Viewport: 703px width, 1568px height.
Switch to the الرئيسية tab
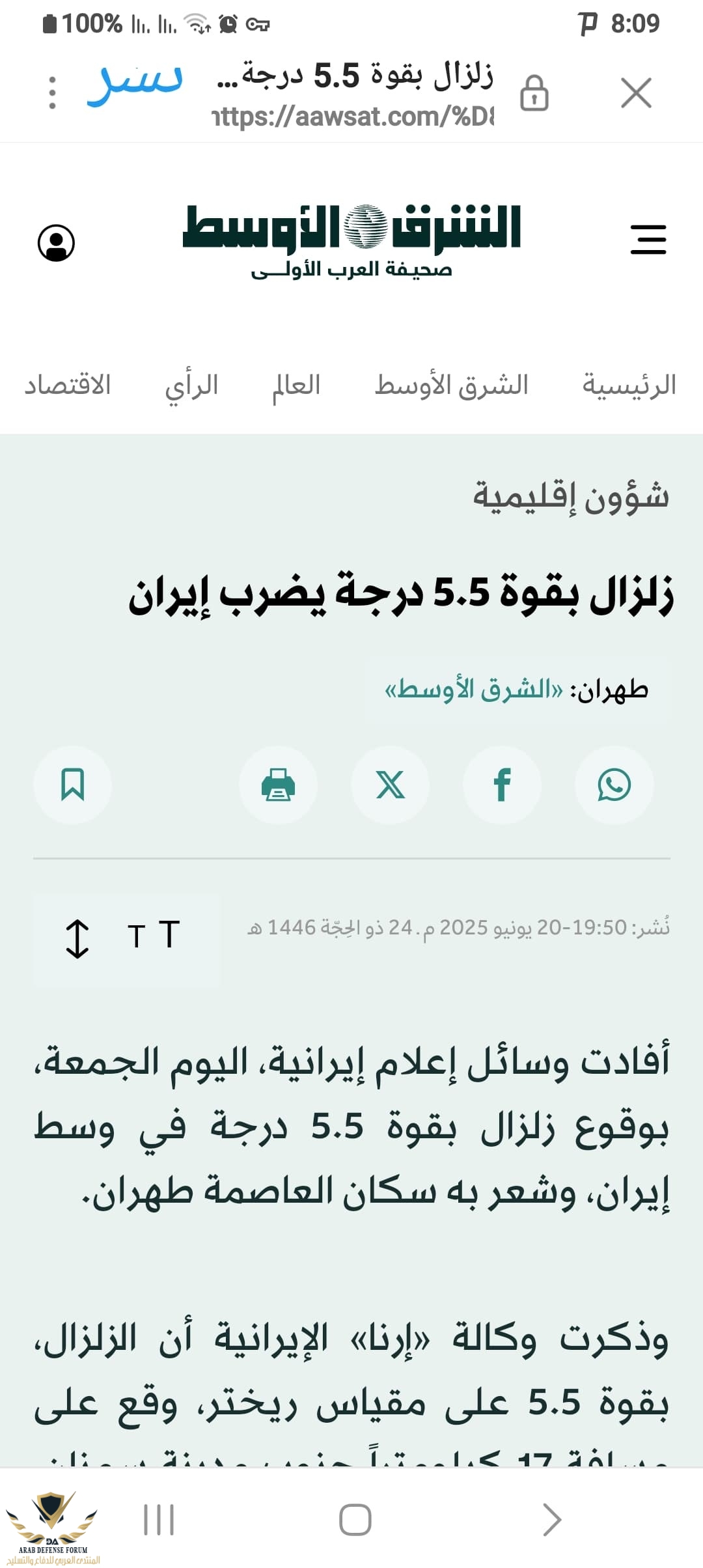[x=629, y=385]
